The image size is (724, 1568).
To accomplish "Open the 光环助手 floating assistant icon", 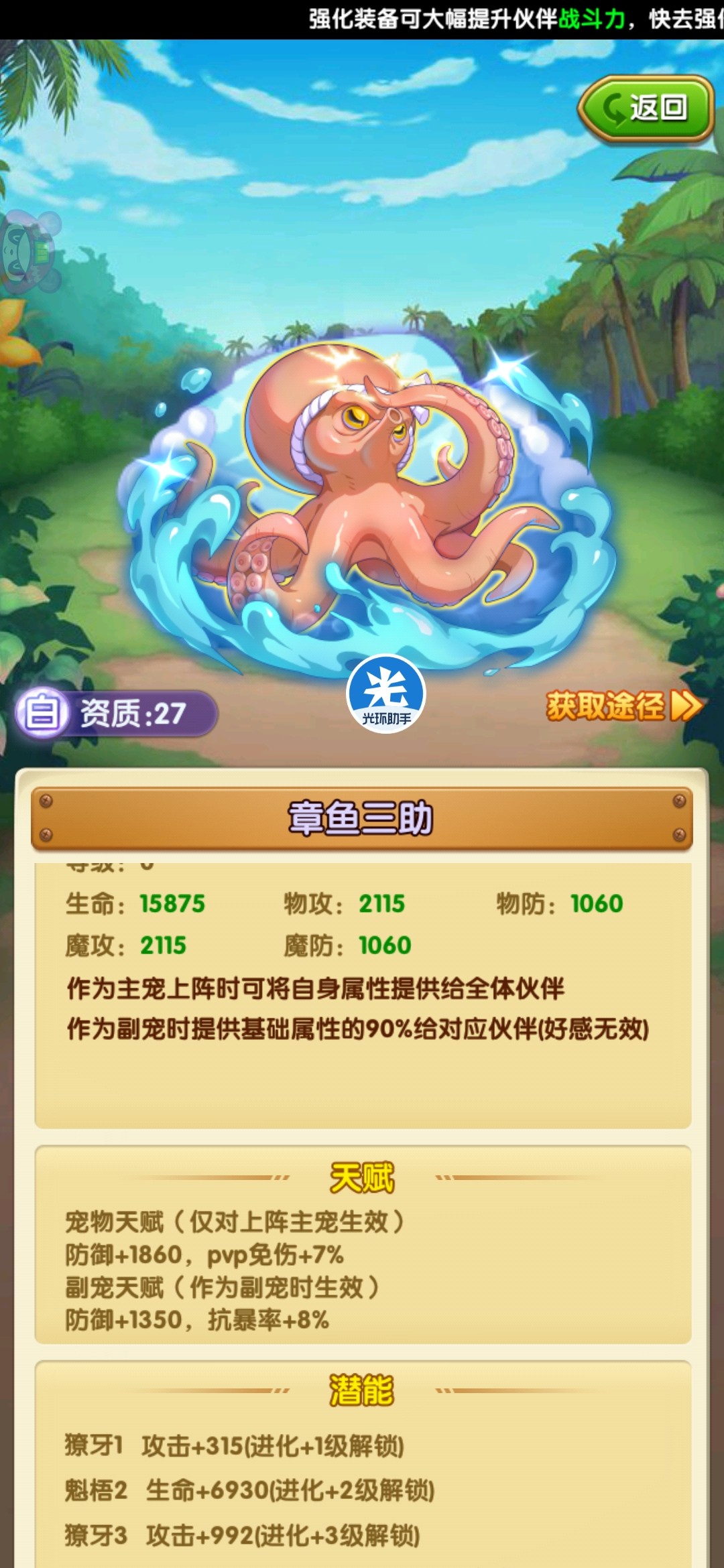I will click(386, 694).
